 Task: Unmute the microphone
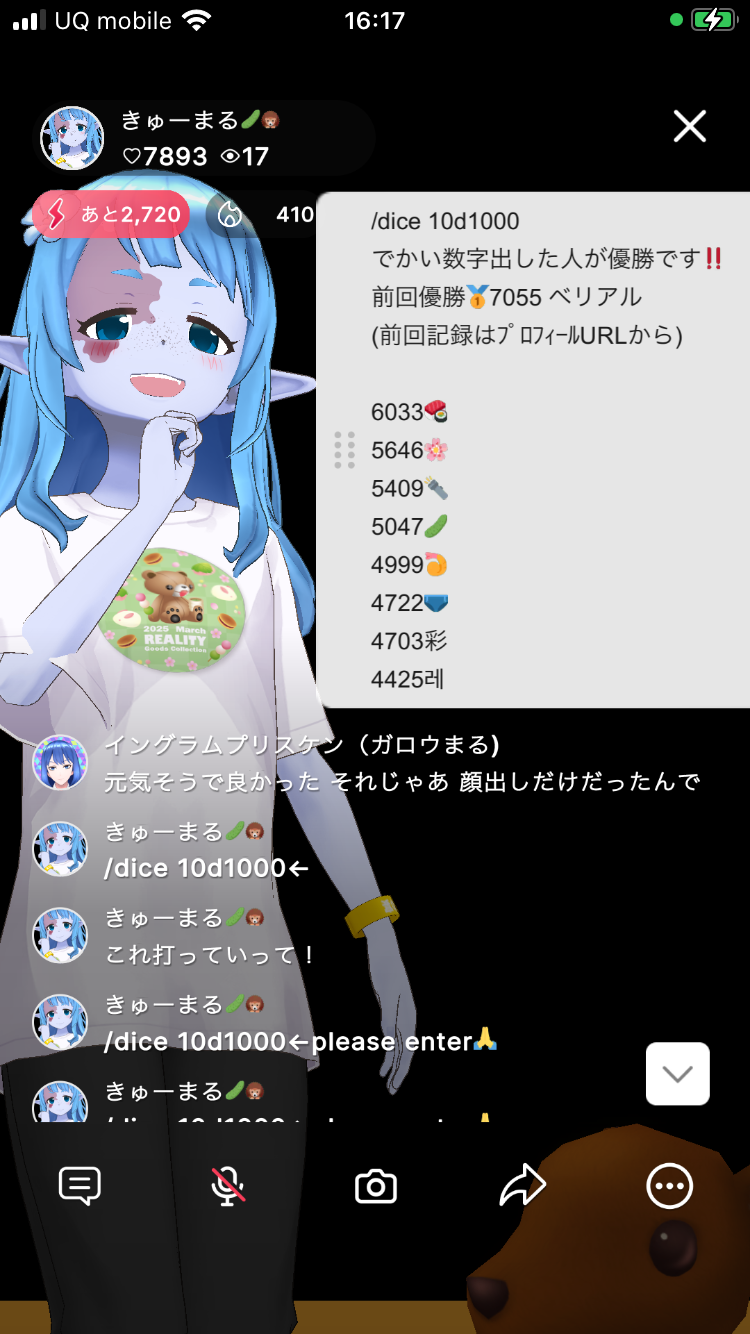228,1187
